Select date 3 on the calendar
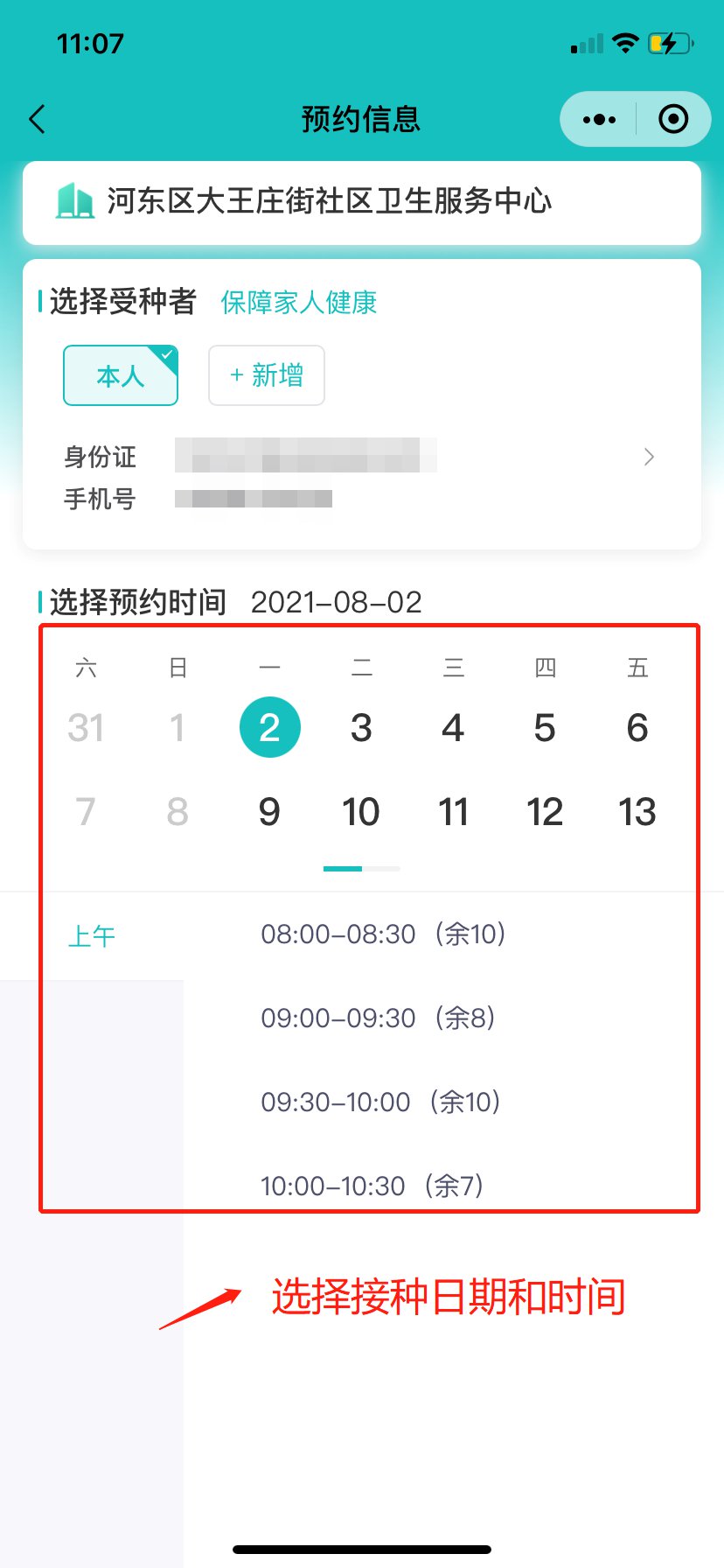Screen dimensions: 724x1568 (x=361, y=728)
